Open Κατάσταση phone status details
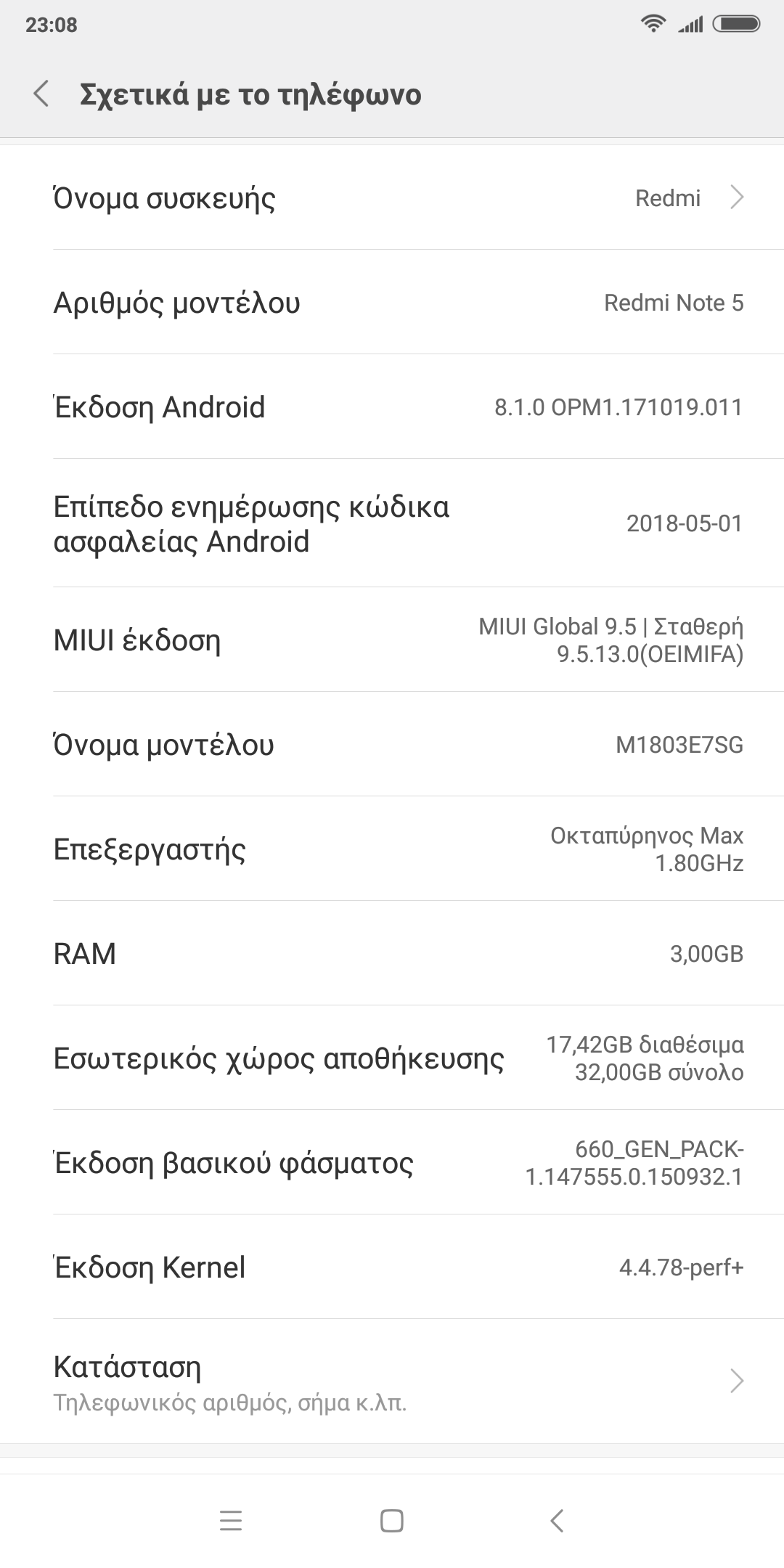 tap(392, 1381)
